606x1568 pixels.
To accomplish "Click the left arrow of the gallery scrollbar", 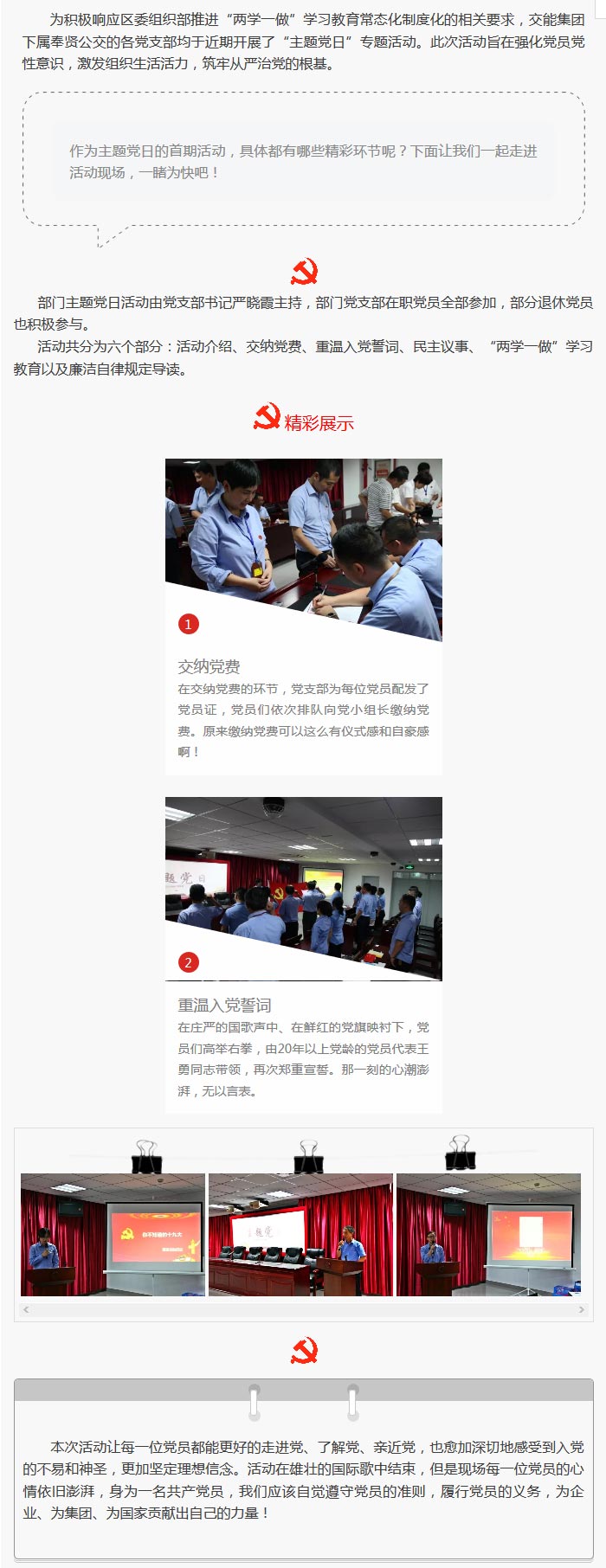I will [x=26, y=1309].
